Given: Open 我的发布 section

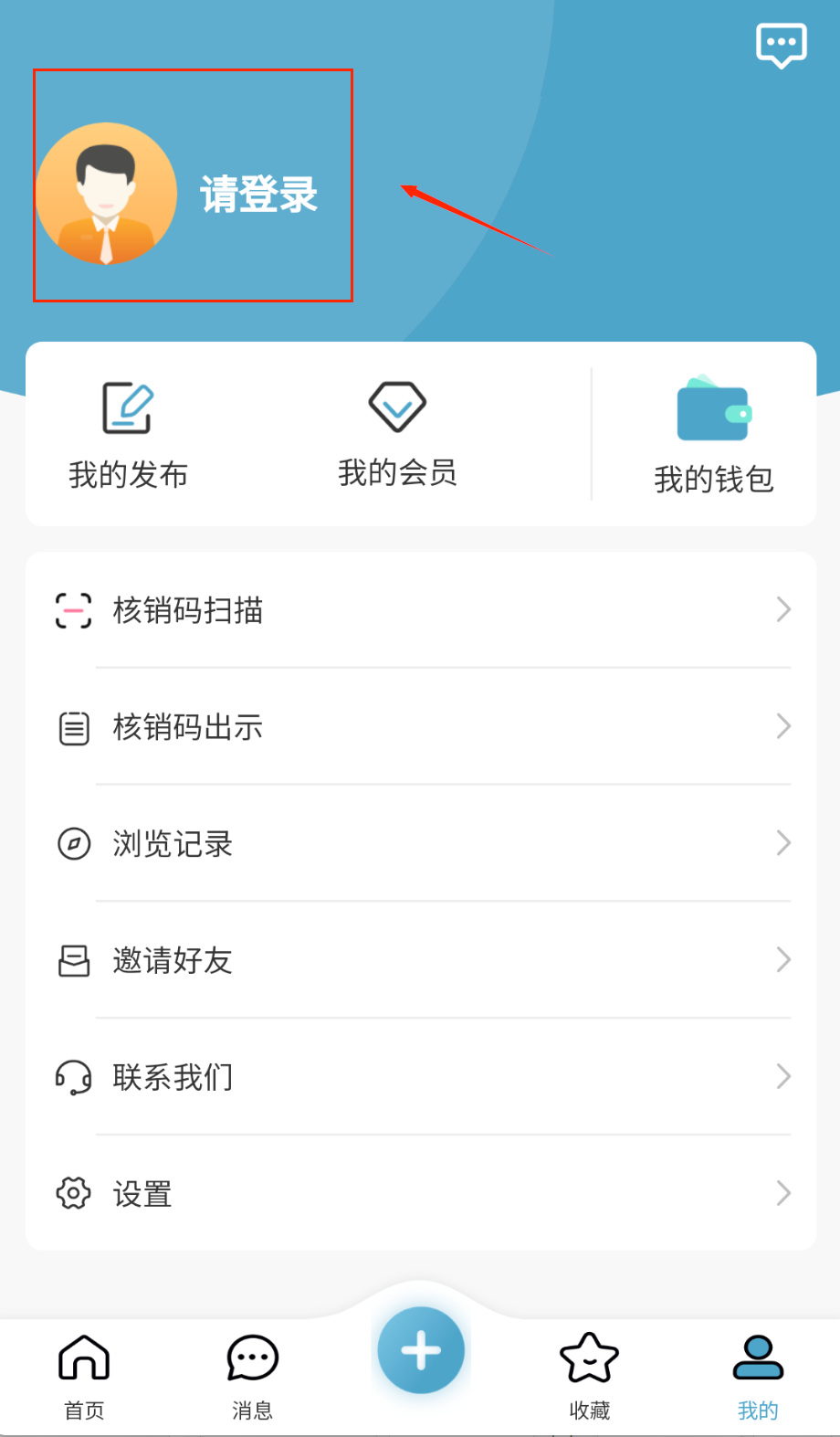Looking at the screenshot, I should click(x=128, y=435).
